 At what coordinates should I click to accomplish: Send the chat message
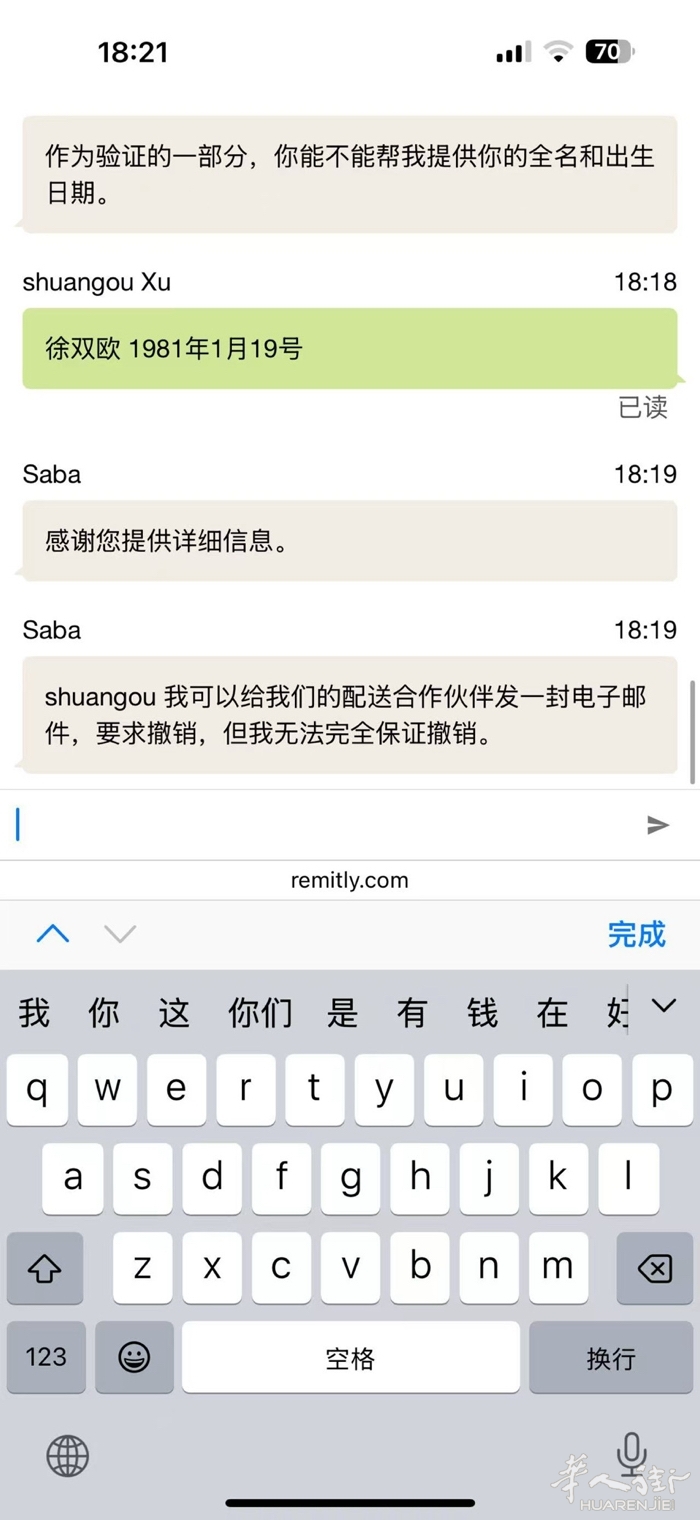click(x=657, y=824)
